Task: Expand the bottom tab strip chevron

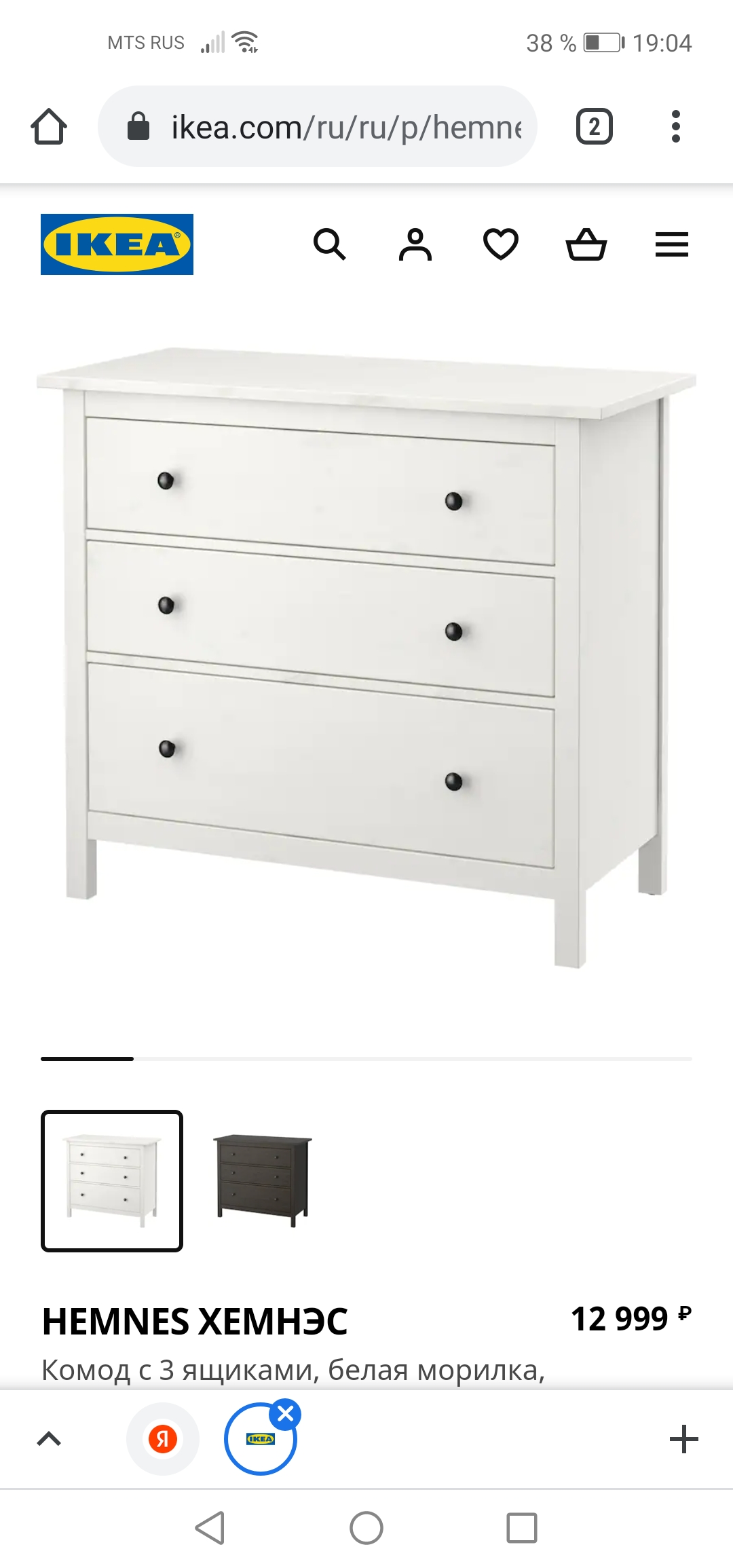Action: [x=49, y=1439]
